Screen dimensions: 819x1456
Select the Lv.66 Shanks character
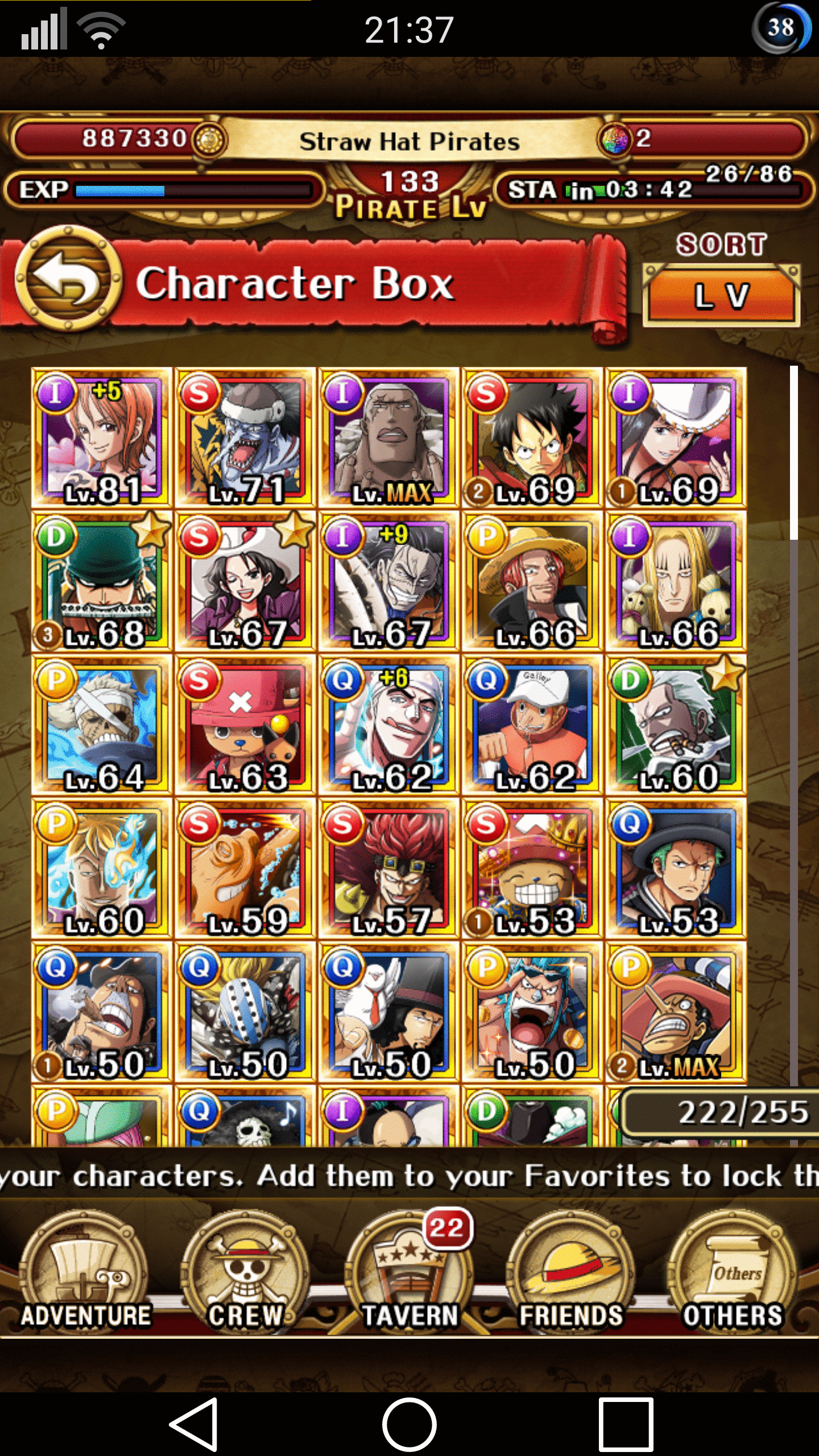click(x=532, y=581)
